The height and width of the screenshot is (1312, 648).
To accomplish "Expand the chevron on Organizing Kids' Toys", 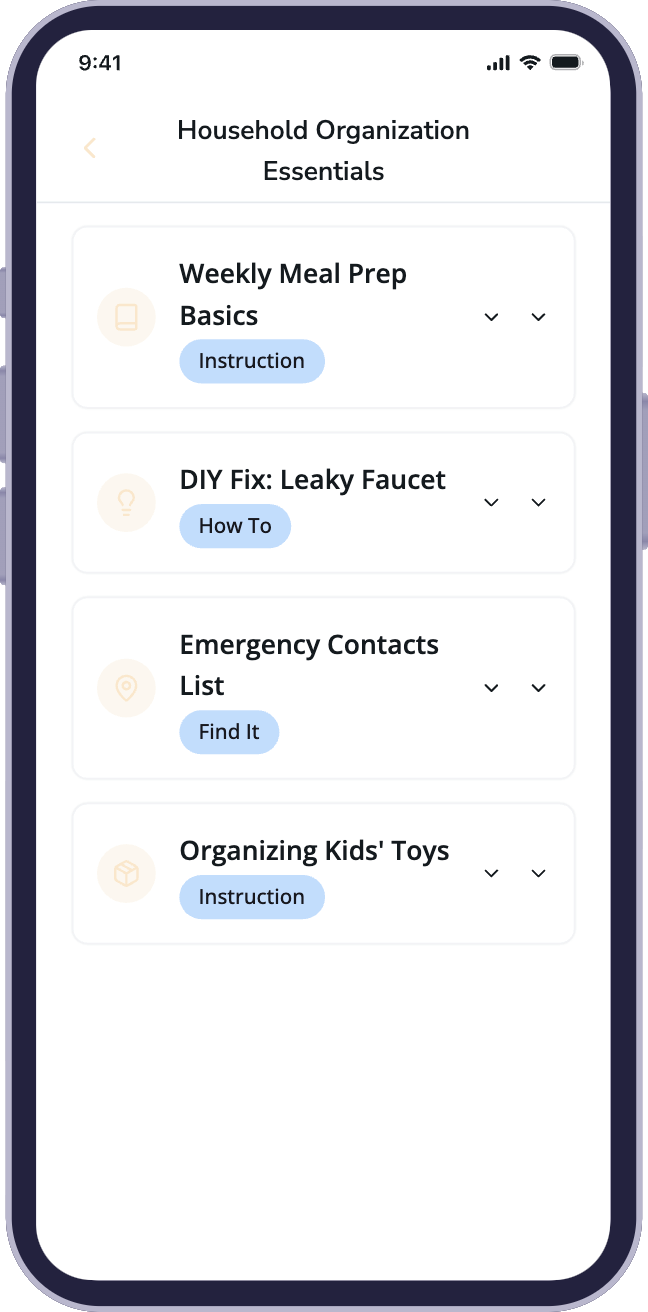I will (x=538, y=873).
